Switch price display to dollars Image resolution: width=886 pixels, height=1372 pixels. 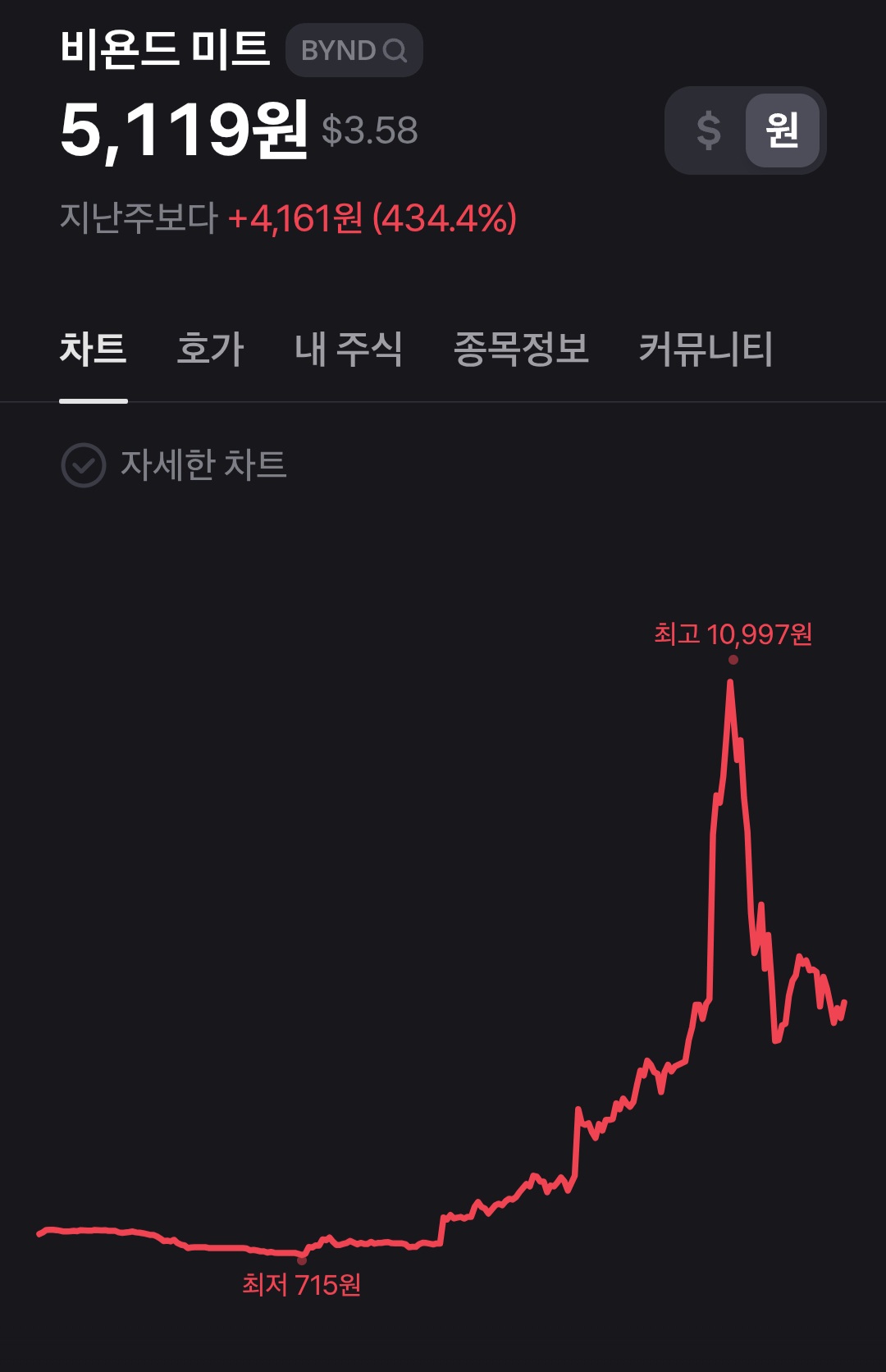[x=708, y=130]
